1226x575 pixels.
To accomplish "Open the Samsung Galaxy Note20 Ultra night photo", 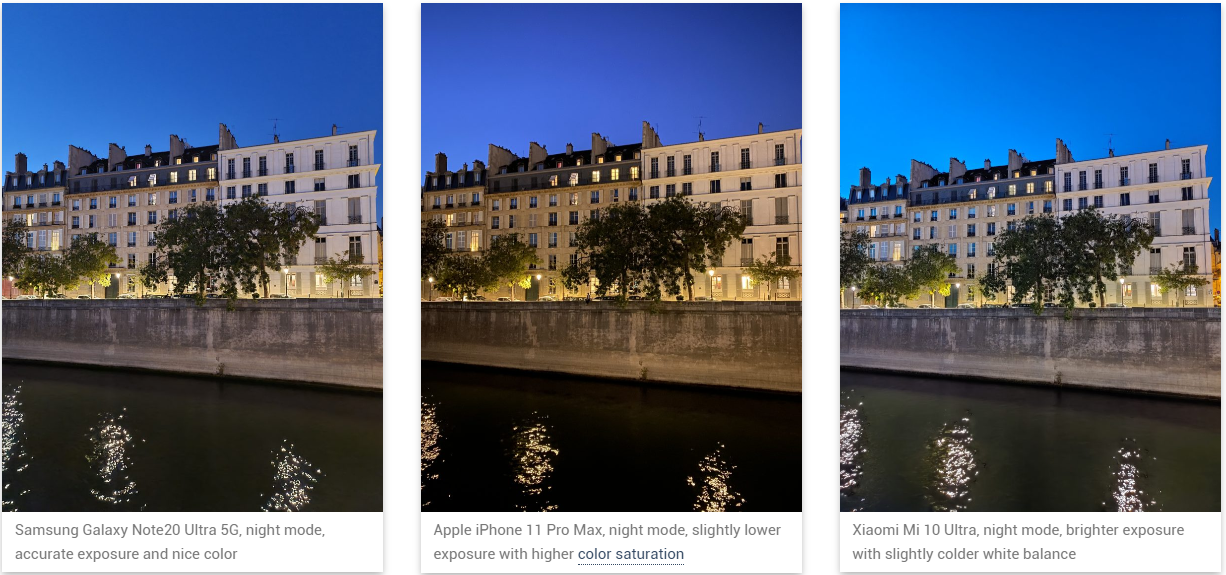I will click(192, 257).
